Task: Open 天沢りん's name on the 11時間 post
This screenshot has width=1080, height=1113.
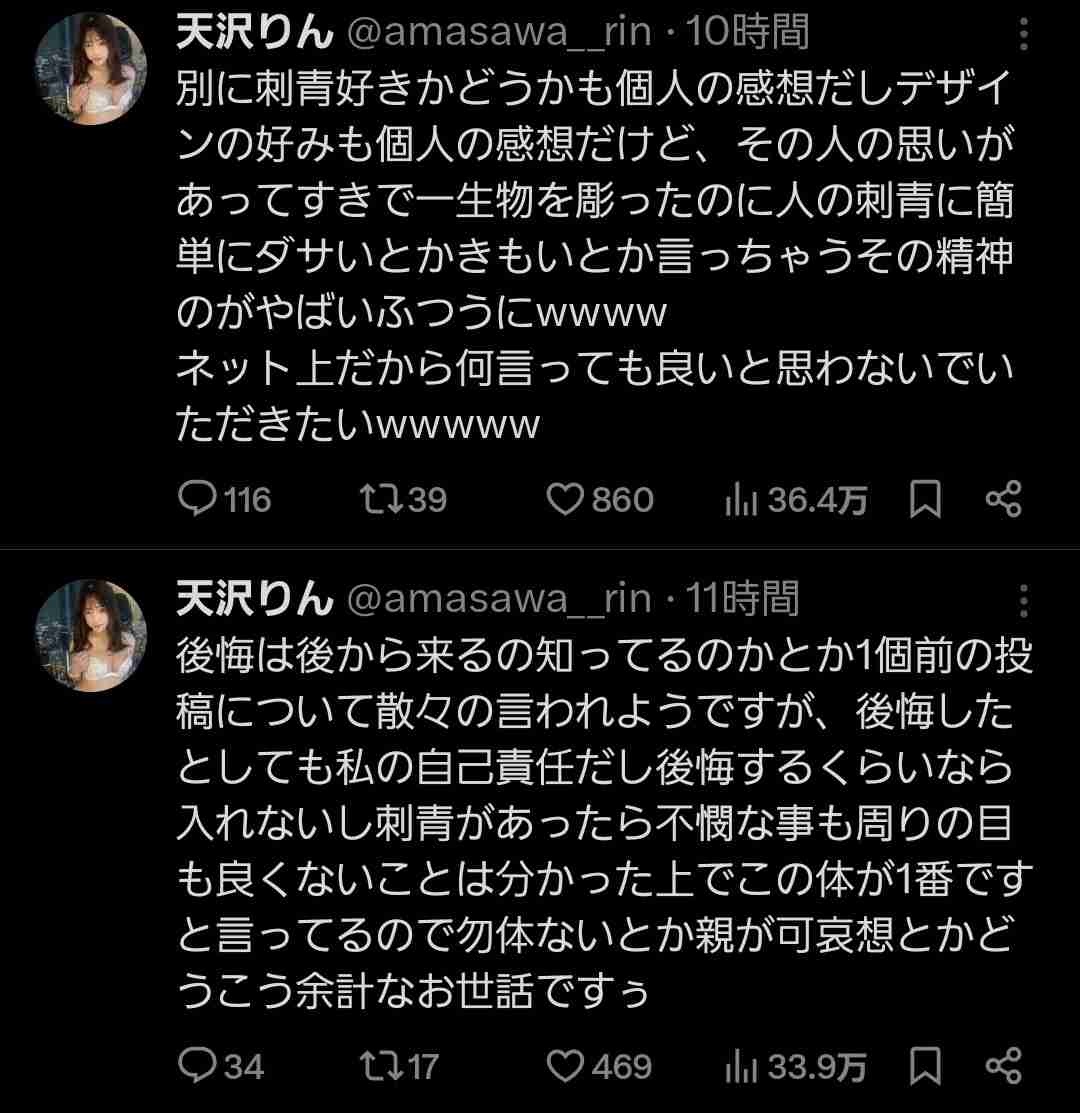Action: point(254,600)
